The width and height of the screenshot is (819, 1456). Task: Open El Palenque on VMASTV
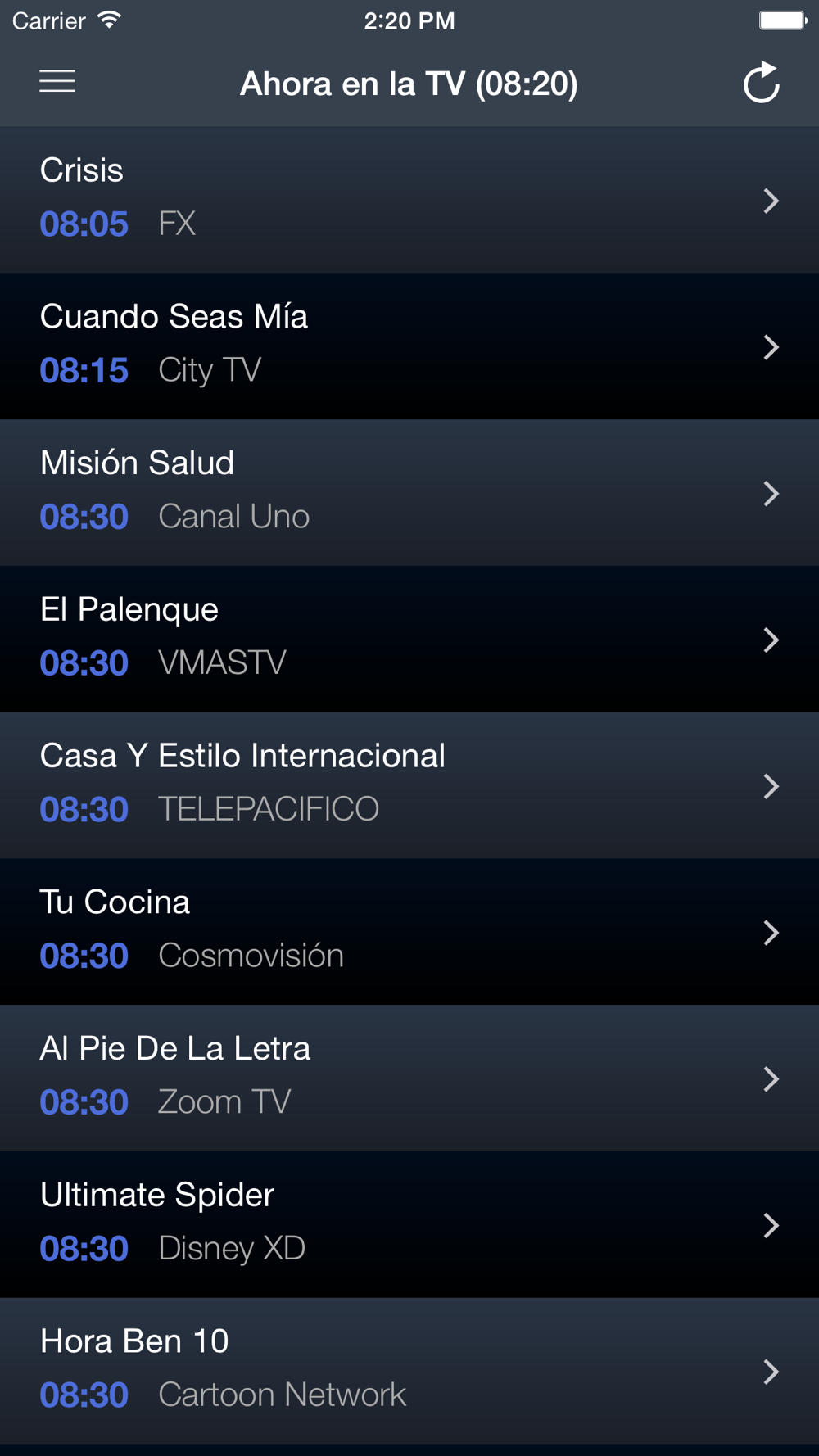pos(409,639)
